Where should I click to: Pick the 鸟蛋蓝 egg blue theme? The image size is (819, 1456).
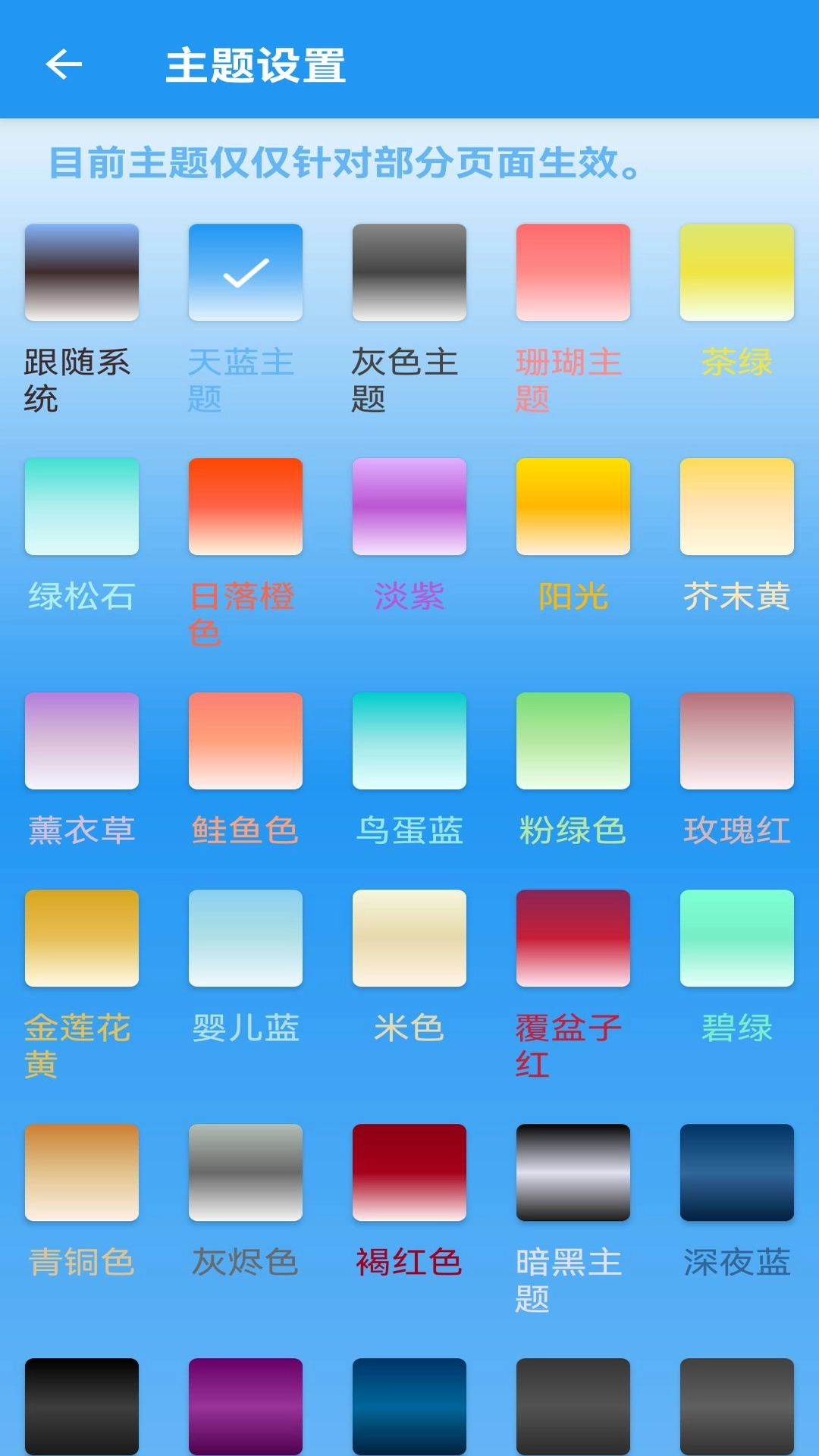point(409,741)
